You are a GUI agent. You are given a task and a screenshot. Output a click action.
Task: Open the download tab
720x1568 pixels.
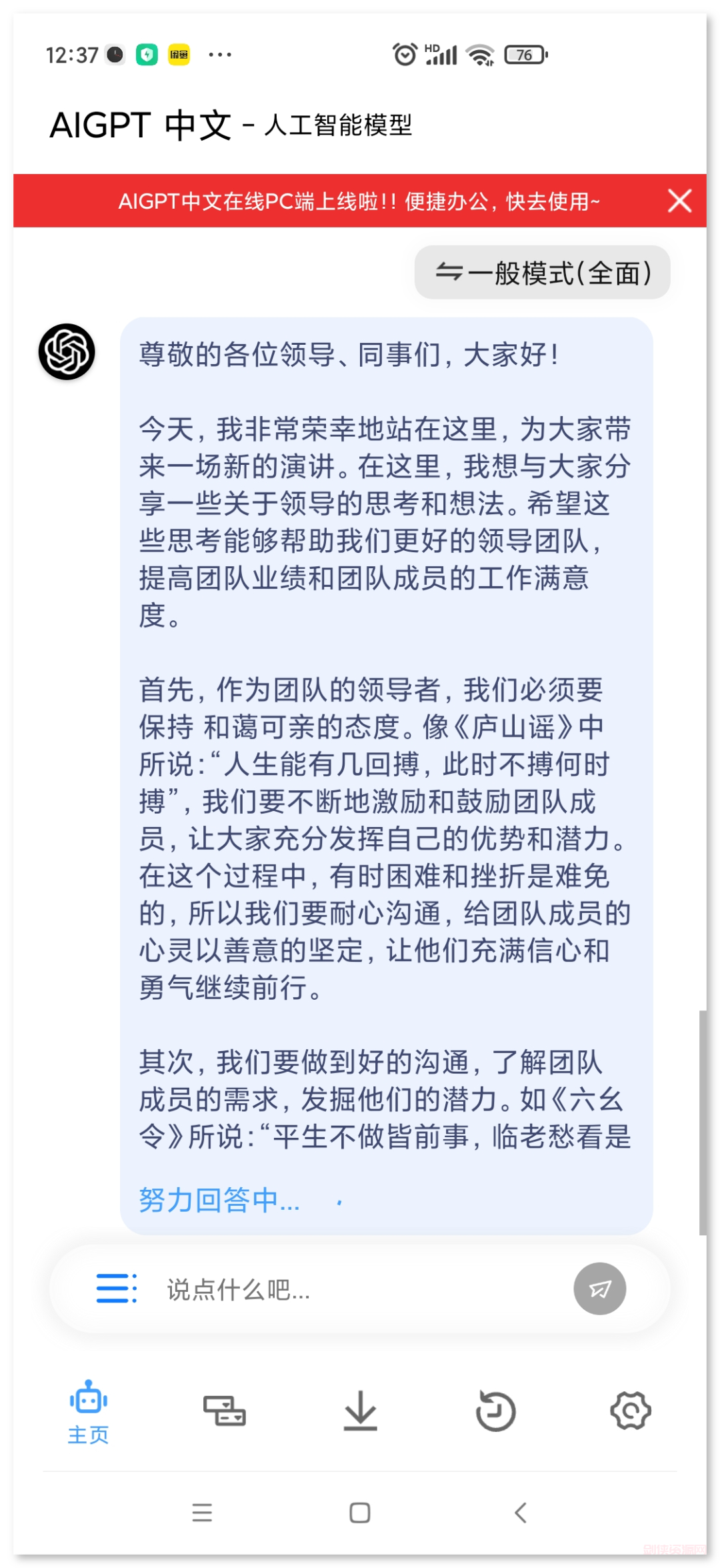pos(360,1411)
